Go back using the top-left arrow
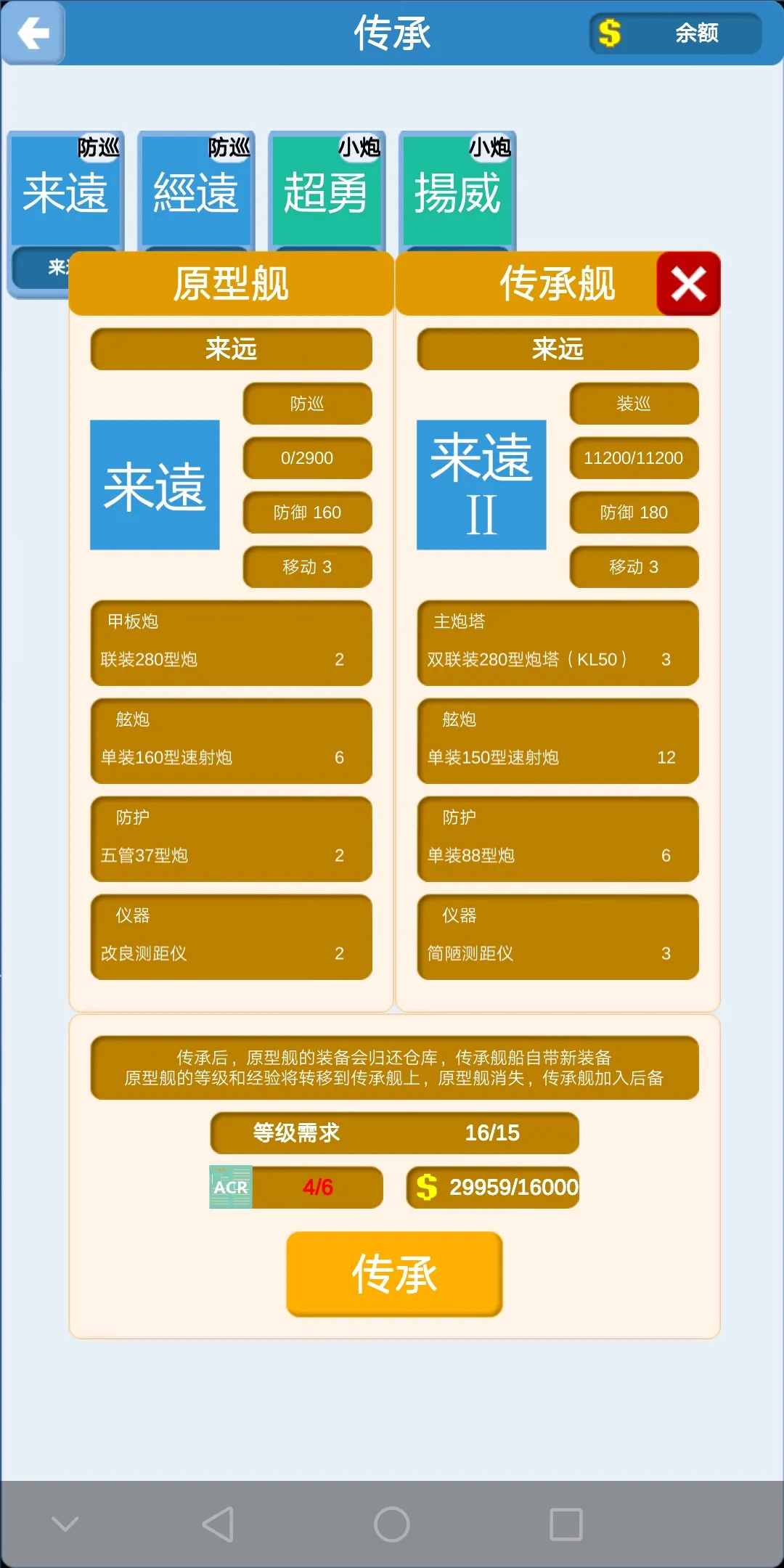Screen dimensions: 784x1568 (x=33, y=33)
